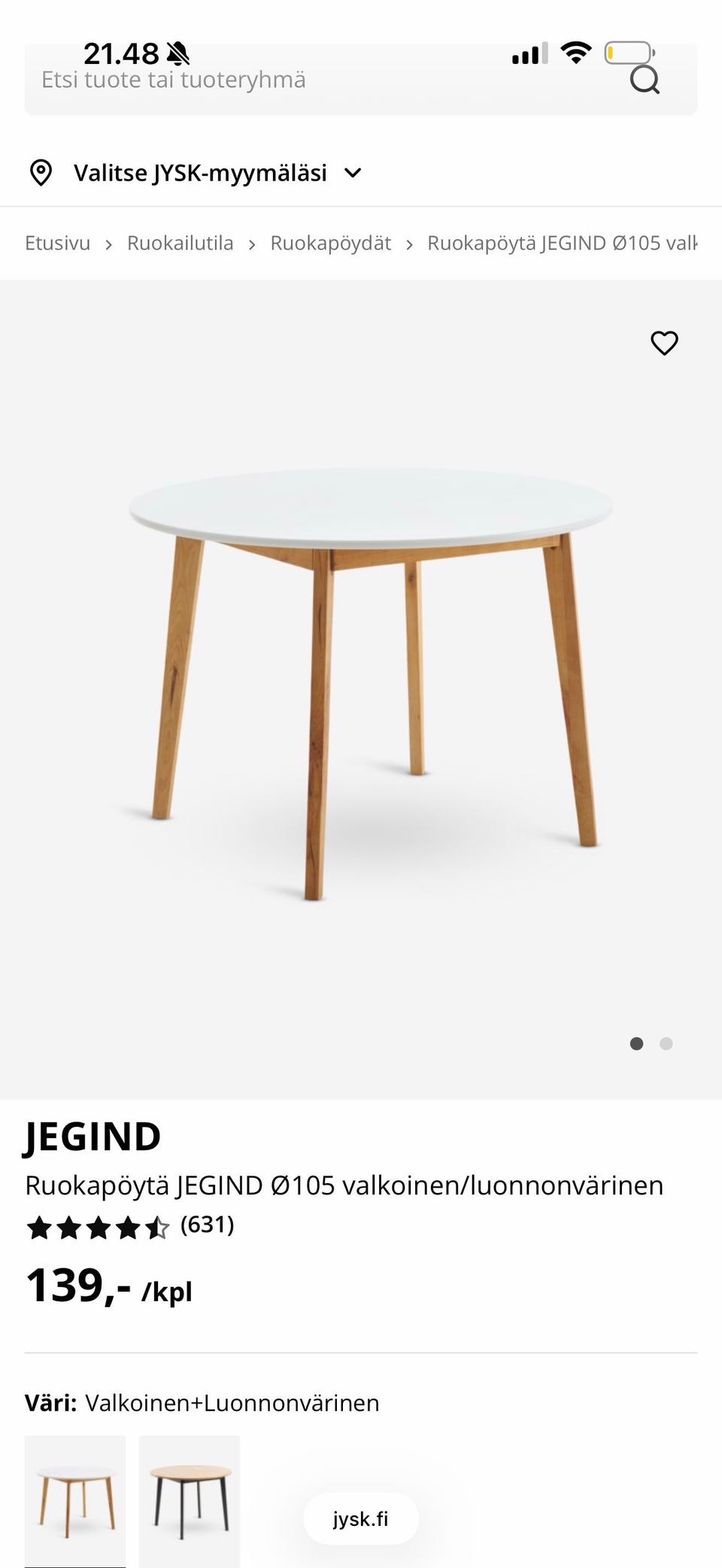
Task: Tap the jysk.fi address pill
Action: coord(361,1519)
